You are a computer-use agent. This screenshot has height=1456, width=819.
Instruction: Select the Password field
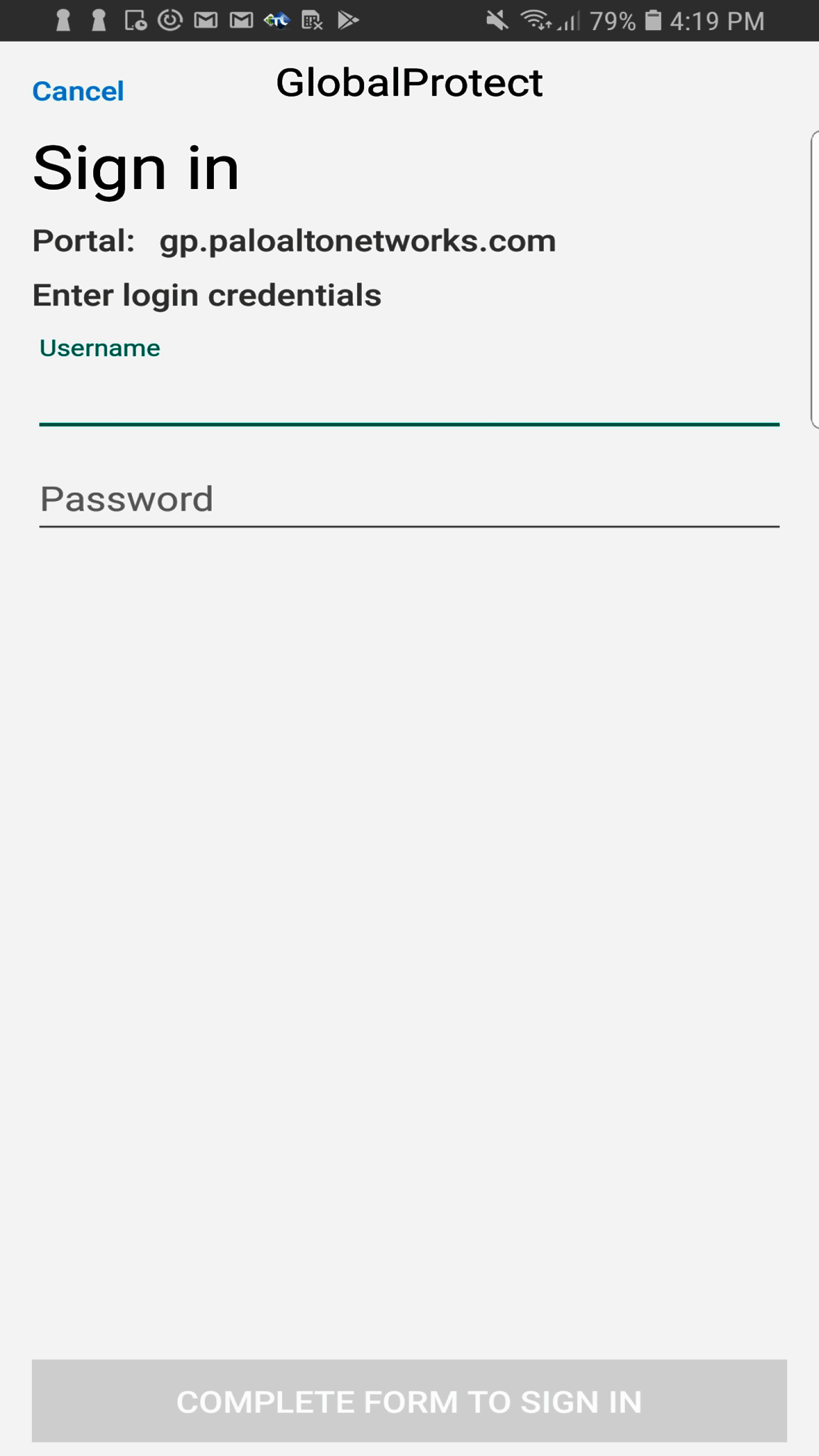point(409,499)
